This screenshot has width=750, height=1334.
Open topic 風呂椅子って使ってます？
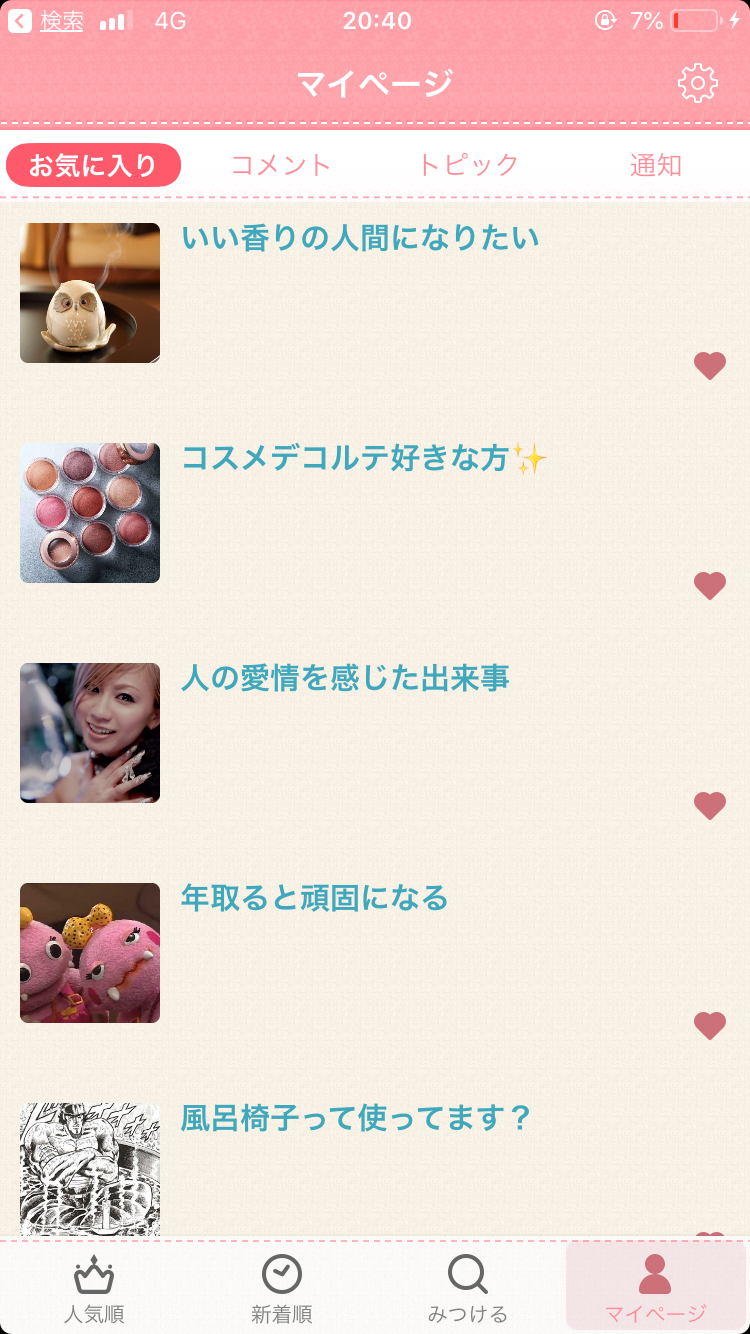[360, 1118]
